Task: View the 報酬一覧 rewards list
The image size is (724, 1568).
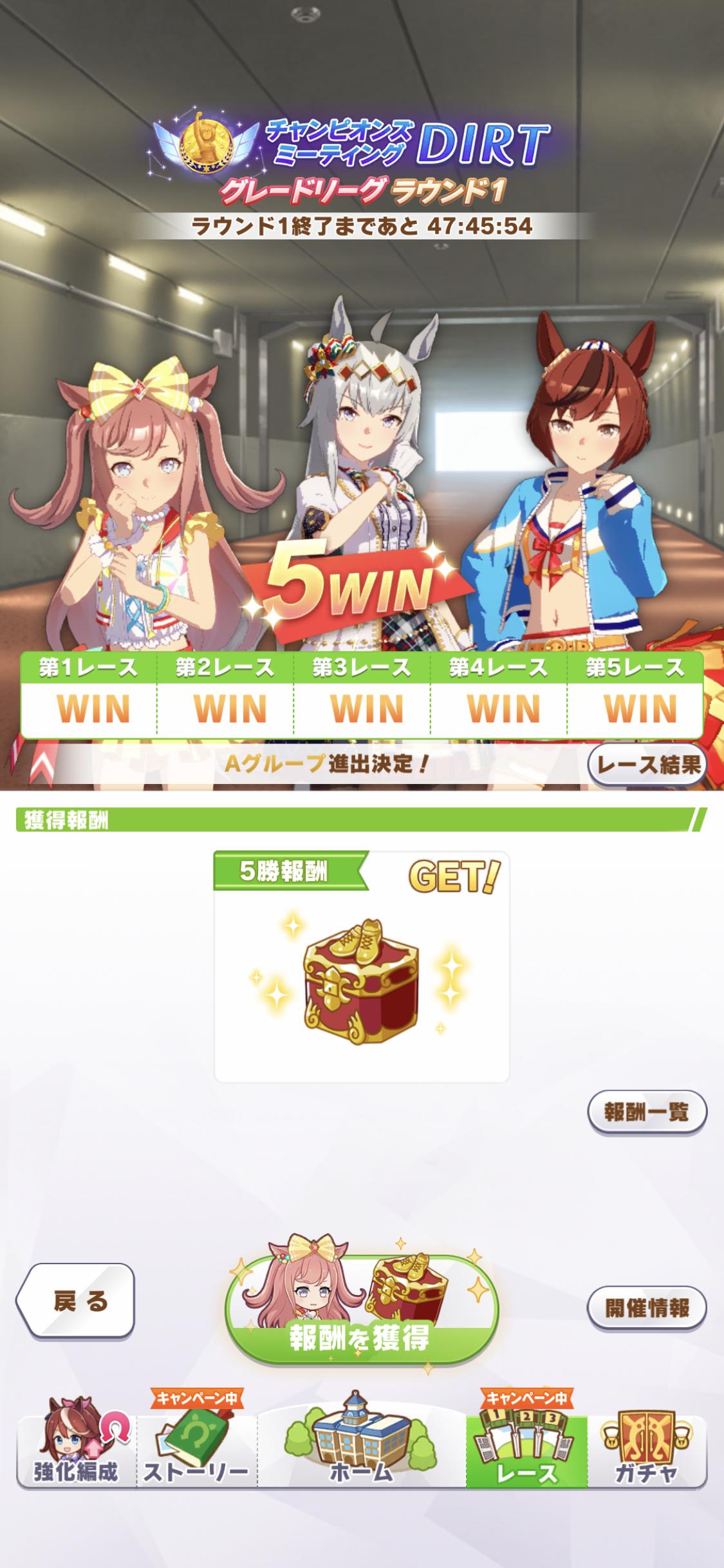Action: pos(647,1112)
